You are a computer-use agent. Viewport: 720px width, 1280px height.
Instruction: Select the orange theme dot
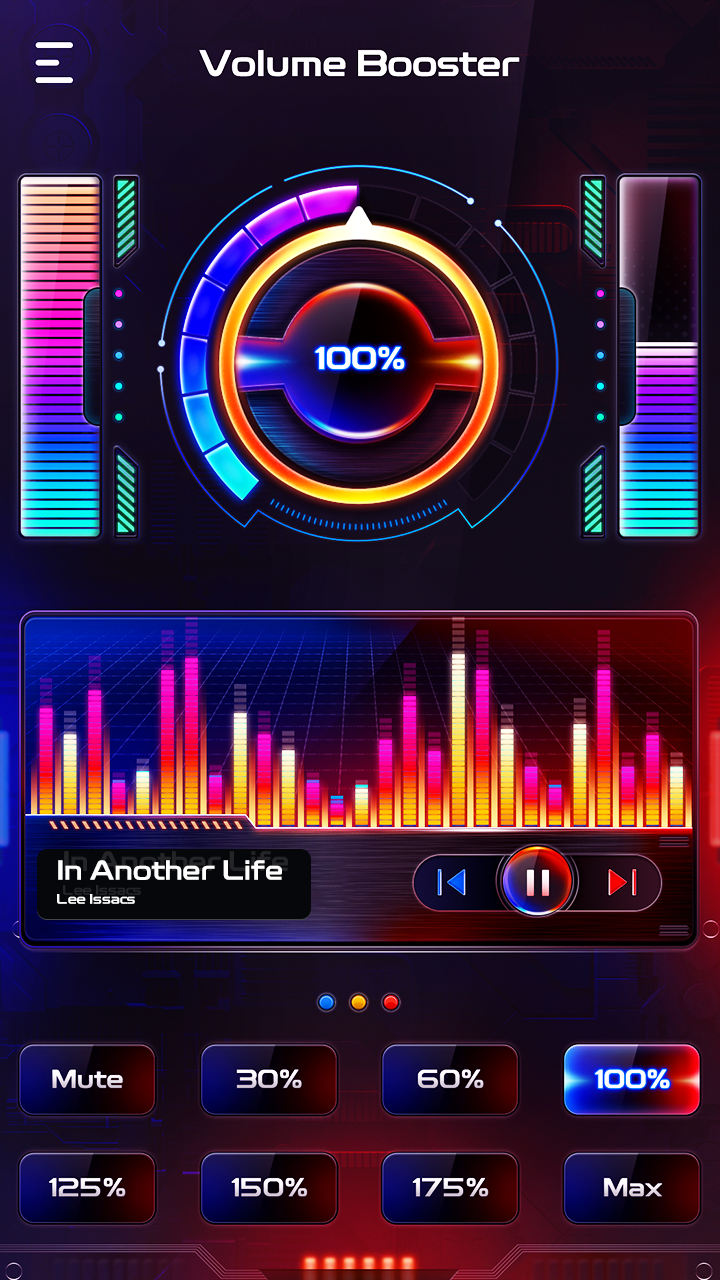point(359,1002)
